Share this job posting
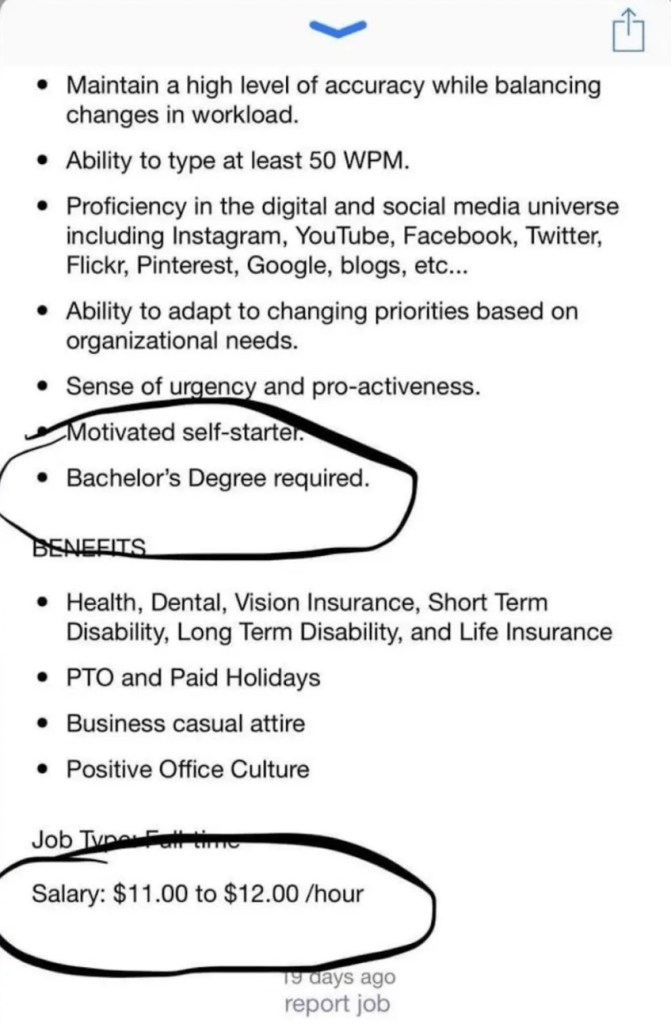671x1024 pixels. click(625, 31)
